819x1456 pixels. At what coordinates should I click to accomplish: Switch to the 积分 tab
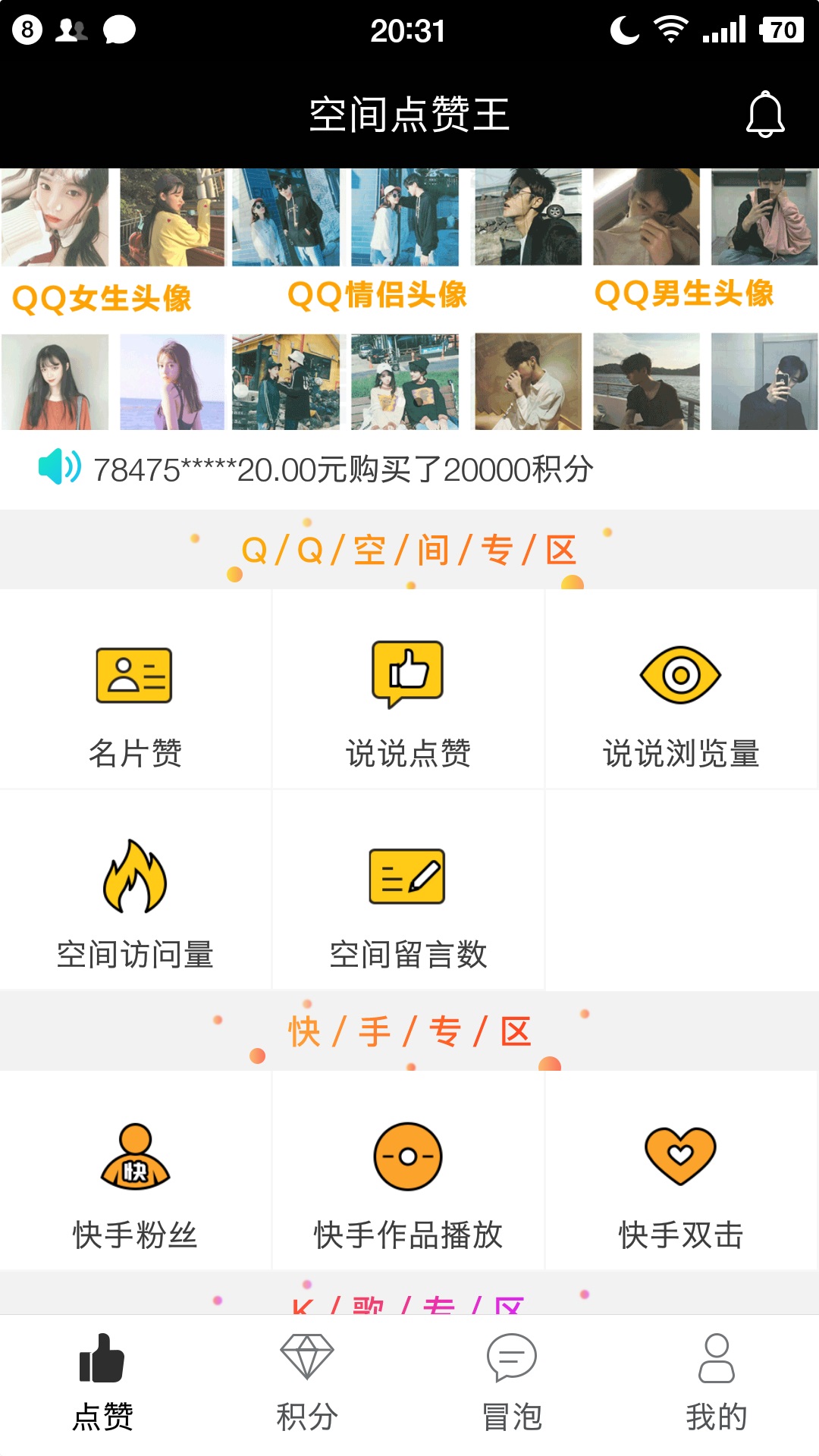pos(307,1383)
